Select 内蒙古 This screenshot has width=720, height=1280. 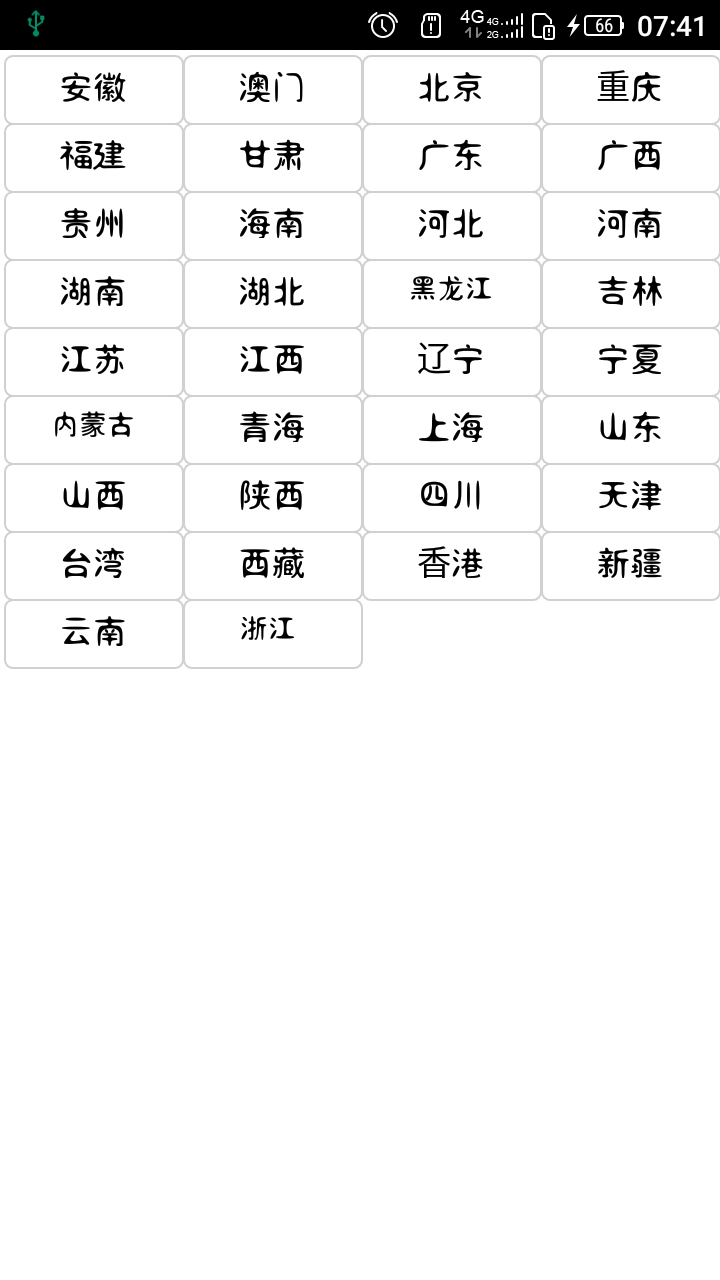pos(94,429)
